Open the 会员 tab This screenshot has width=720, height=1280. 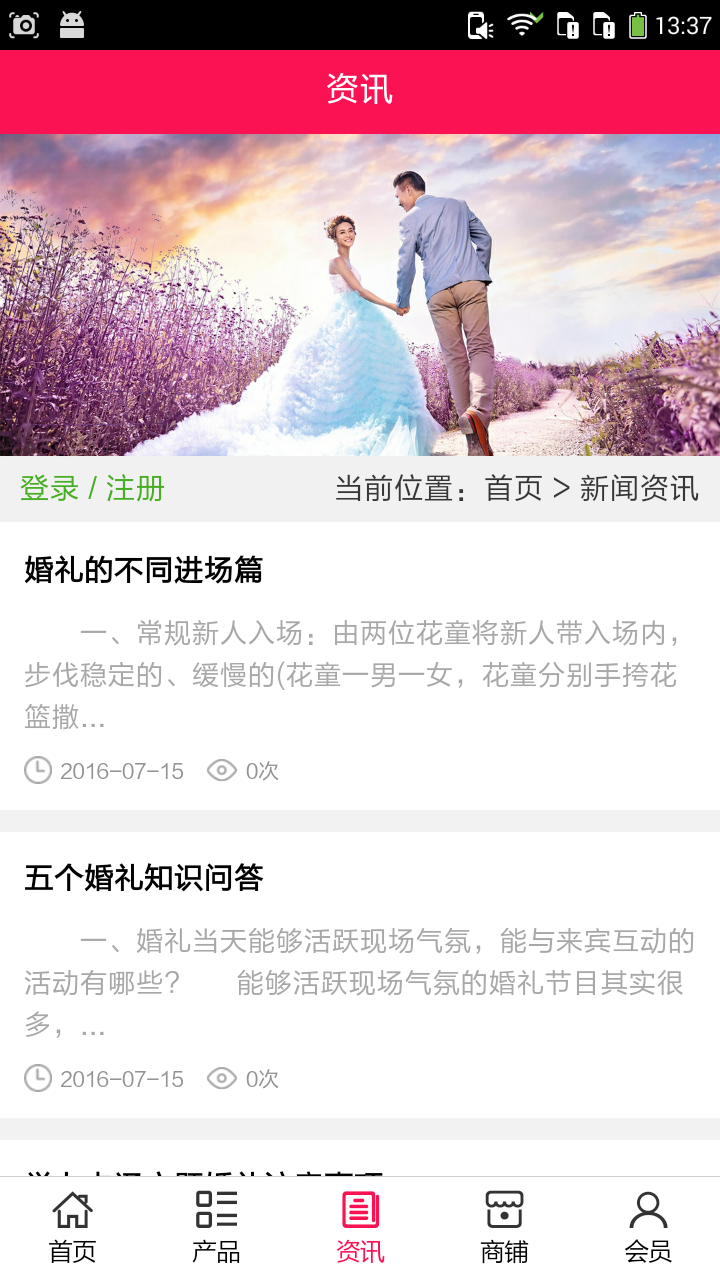[x=648, y=1228]
